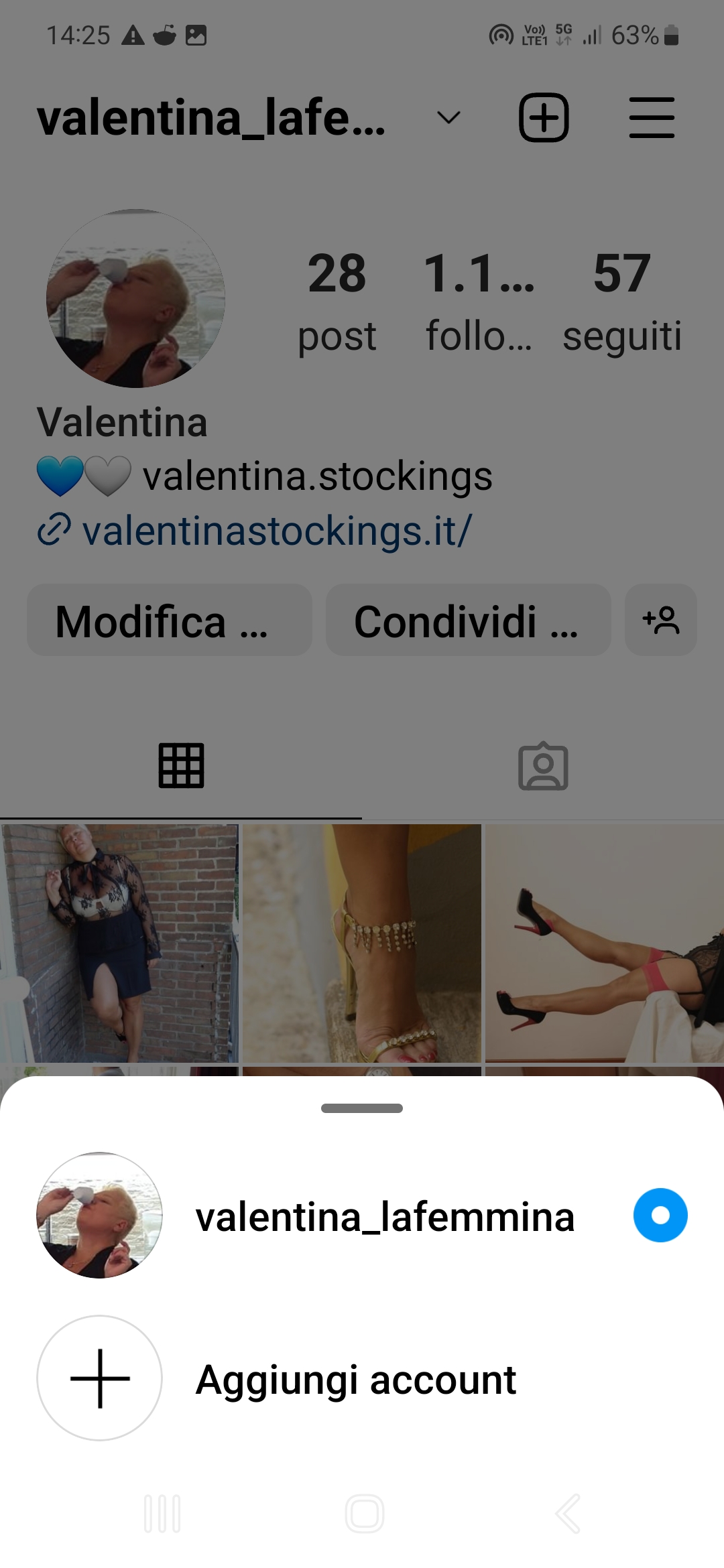Viewport: 724px width, 1568px height.
Task: Switch to the tagged photos tab
Action: [x=543, y=766]
